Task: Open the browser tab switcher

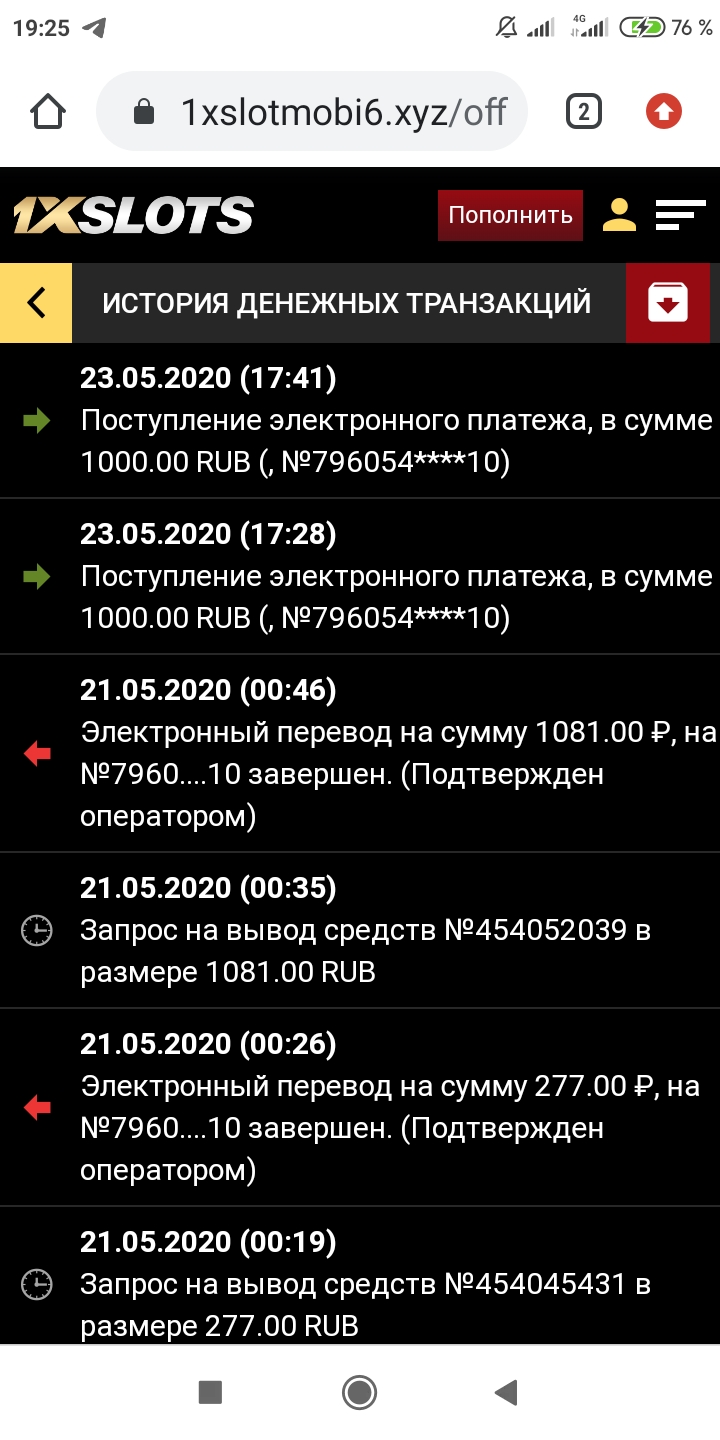Action: coord(583,112)
